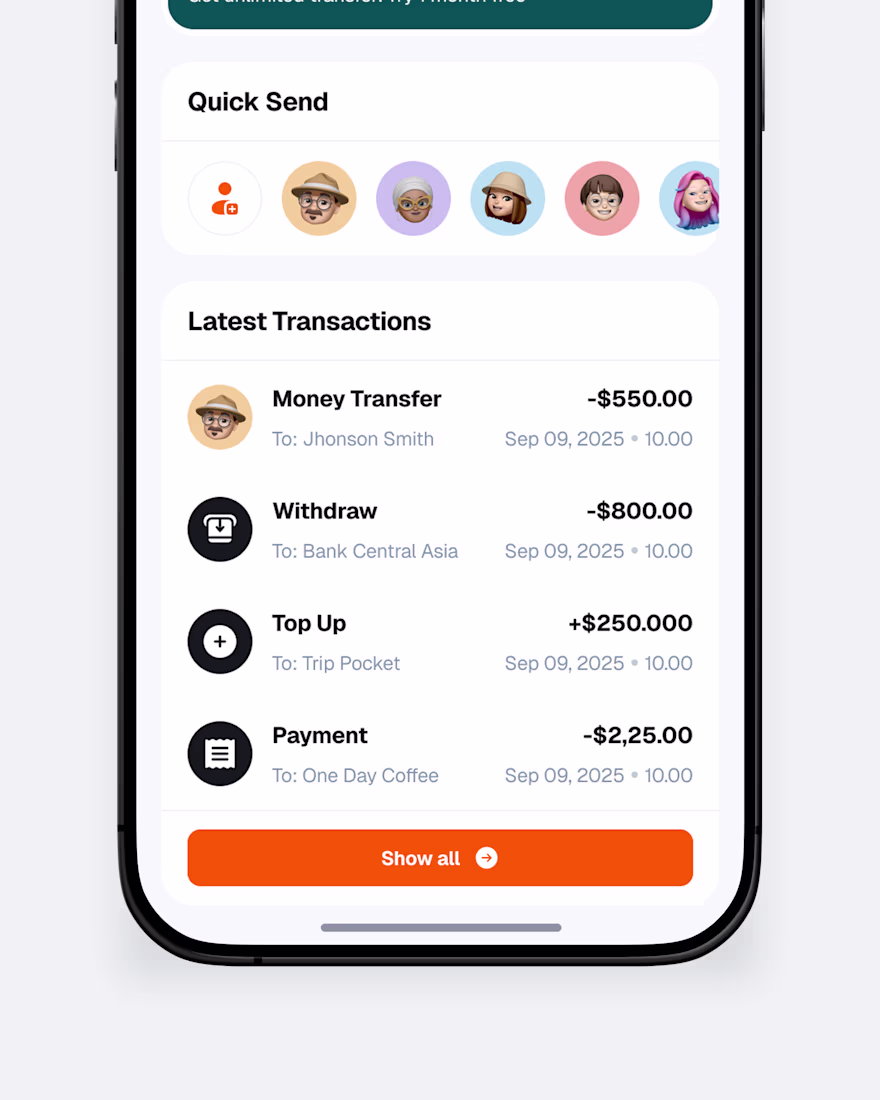Image resolution: width=880 pixels, height=1100 pixels.
Task: Add a new Quick Send contact
Action: (x=225, y=198)
